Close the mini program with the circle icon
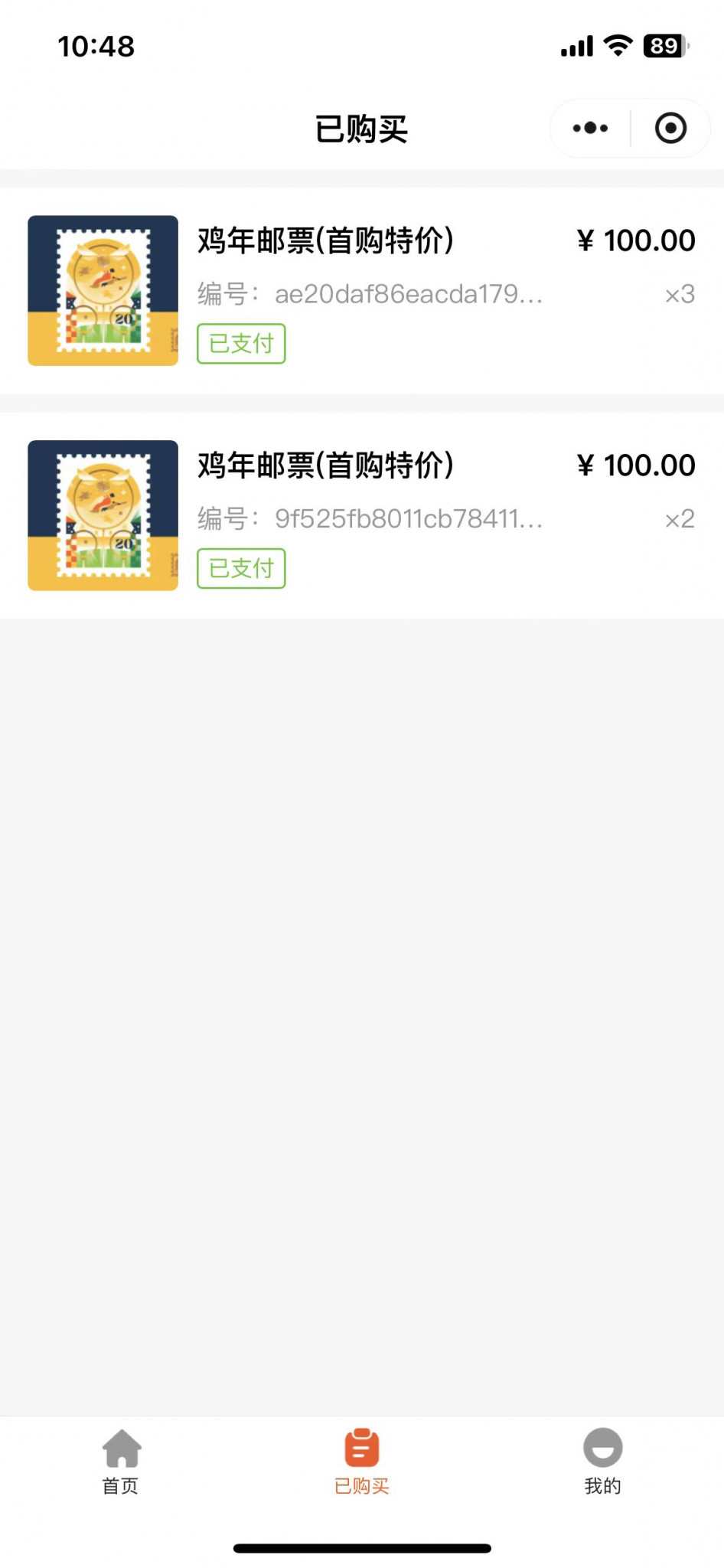 tap(670, 128)
